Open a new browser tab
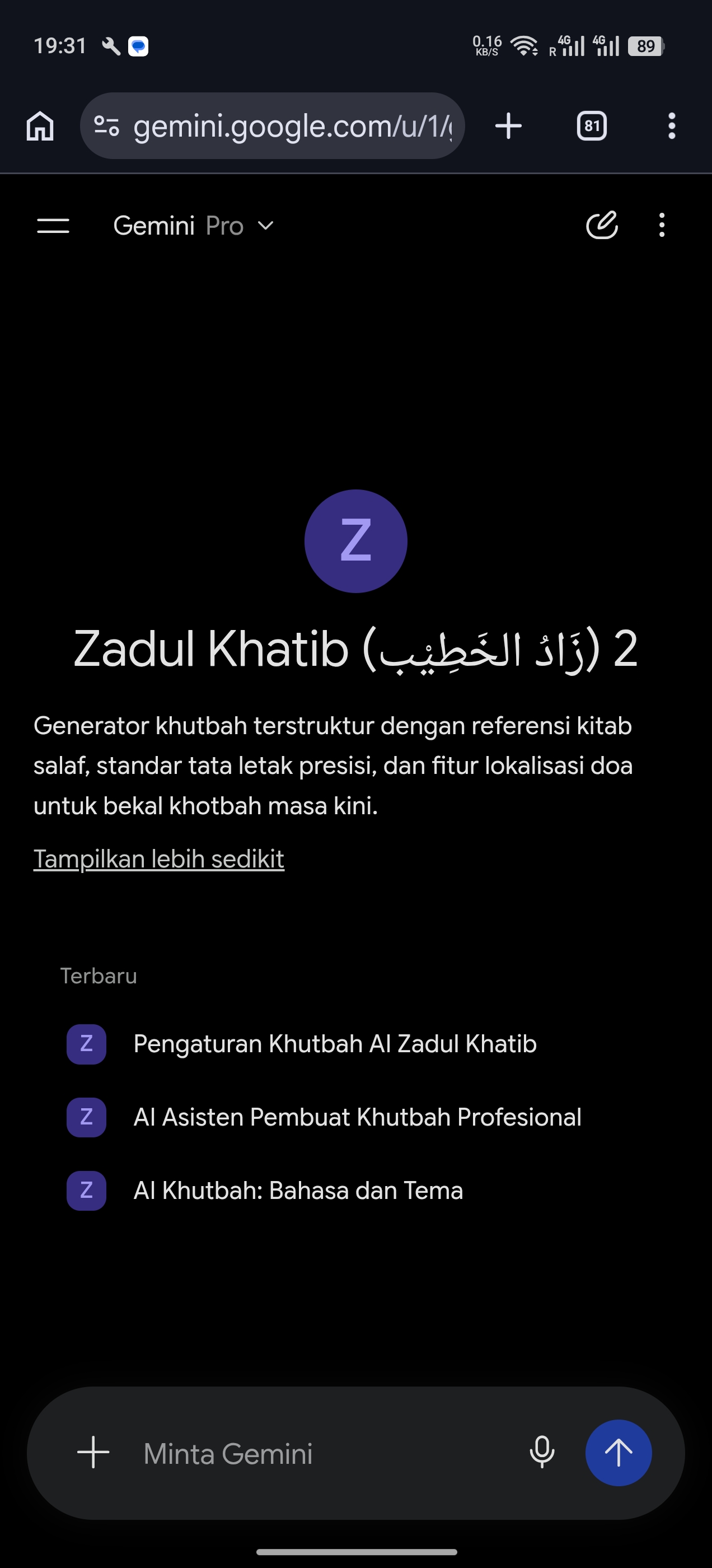This screenshot has width=712, height=1568. pyautogui.click(x=508, y=126)
